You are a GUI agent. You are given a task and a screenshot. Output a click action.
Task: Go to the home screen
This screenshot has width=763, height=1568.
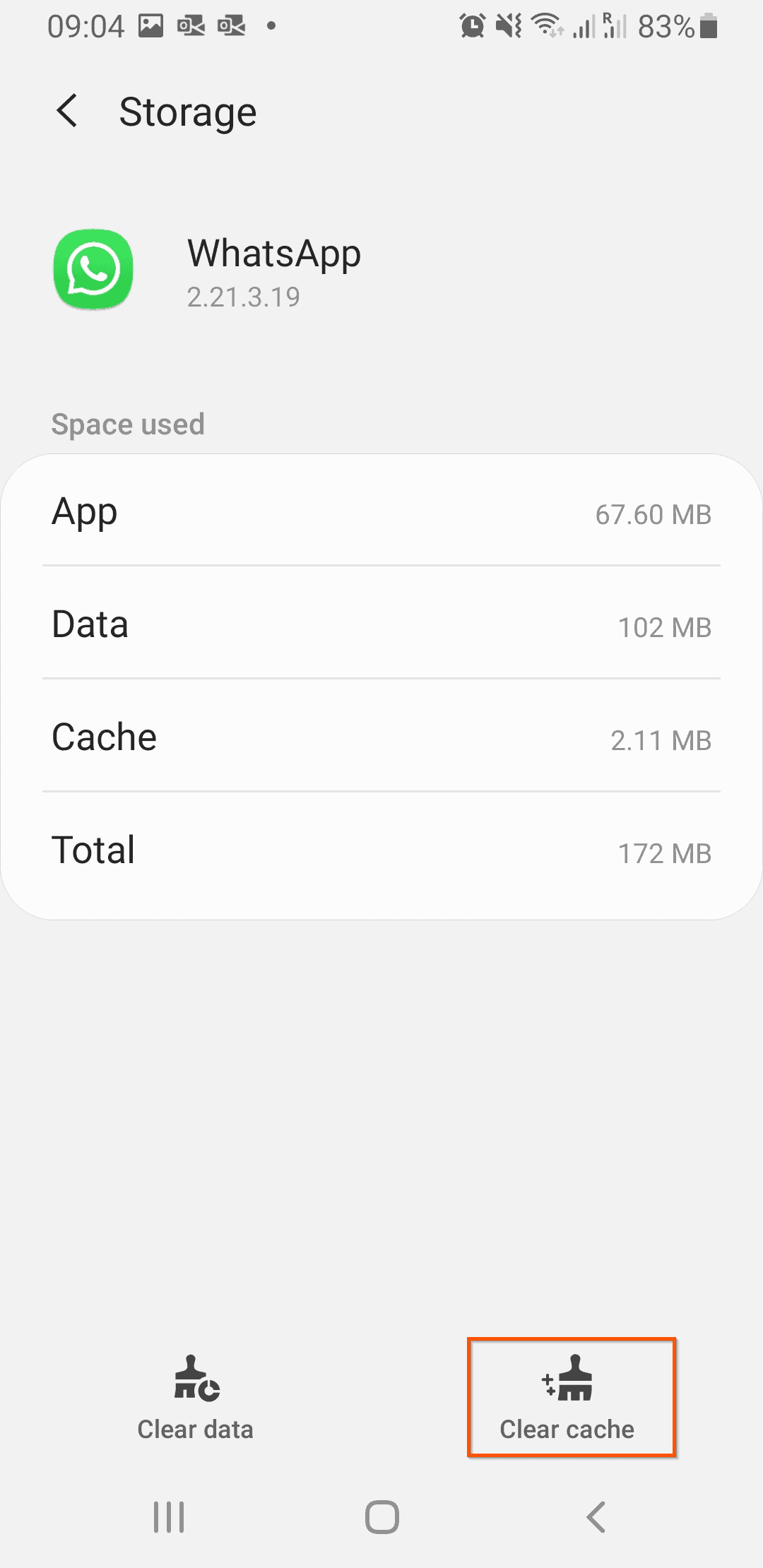[381, 1516]
